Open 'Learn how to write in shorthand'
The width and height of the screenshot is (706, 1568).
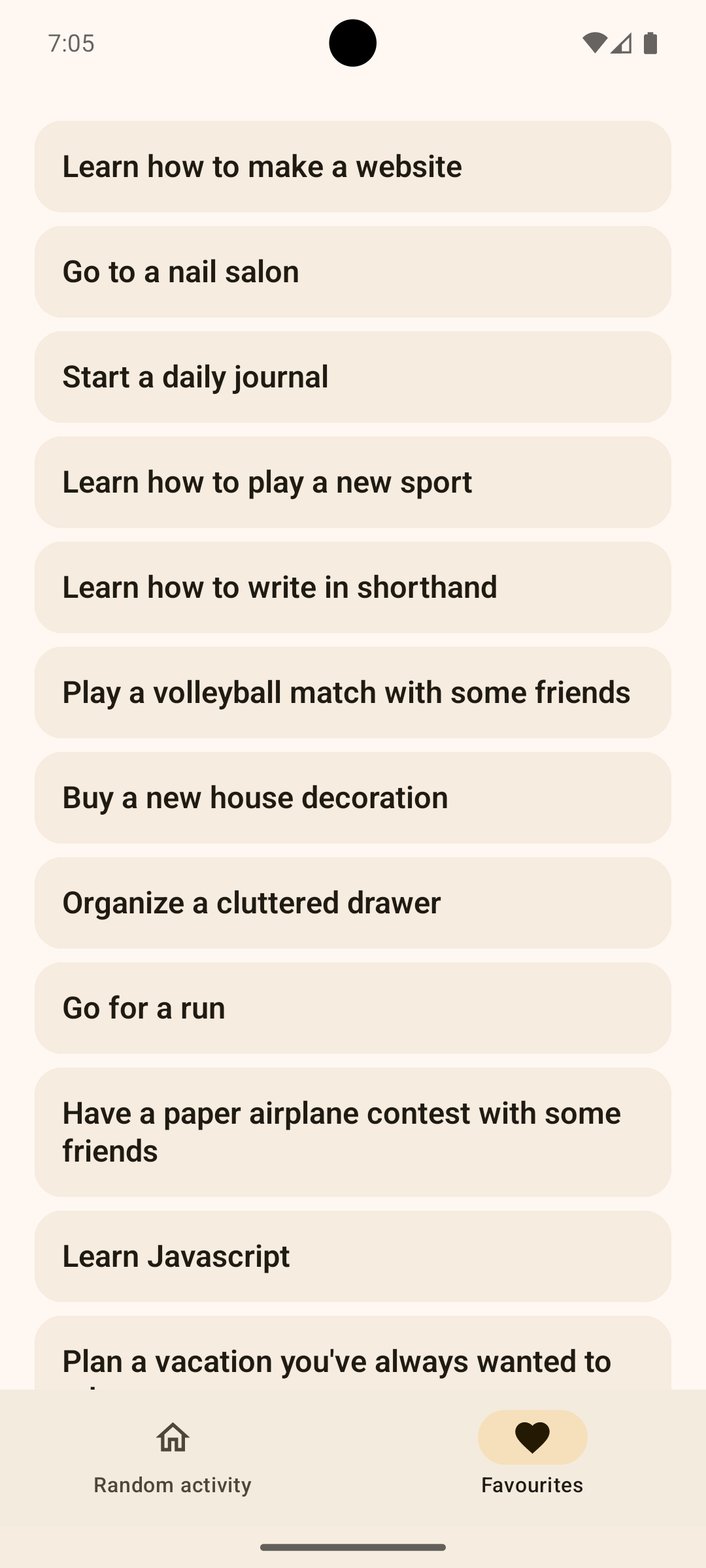point(353,587)
